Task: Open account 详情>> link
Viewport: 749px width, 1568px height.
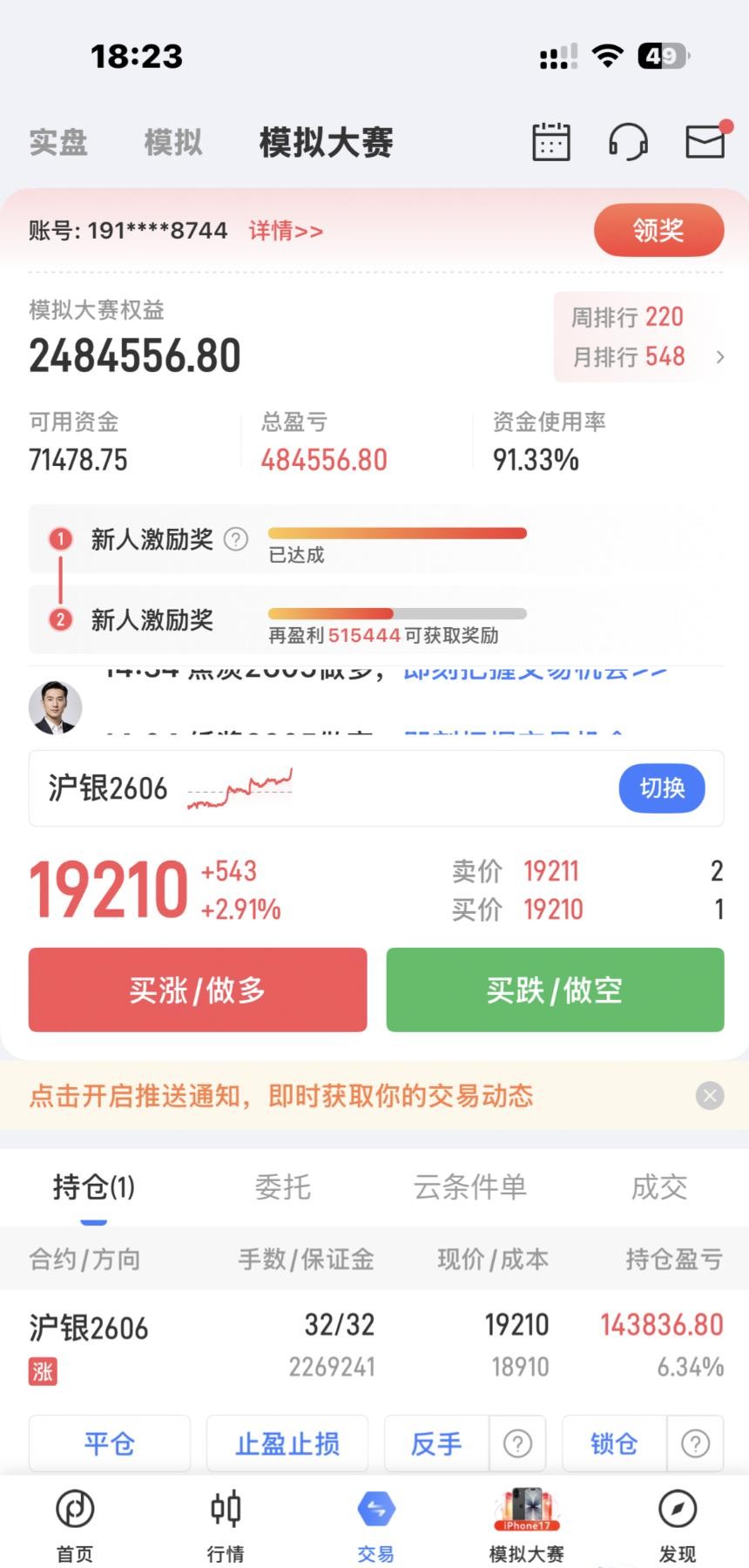Action: (x=286, y=231)
